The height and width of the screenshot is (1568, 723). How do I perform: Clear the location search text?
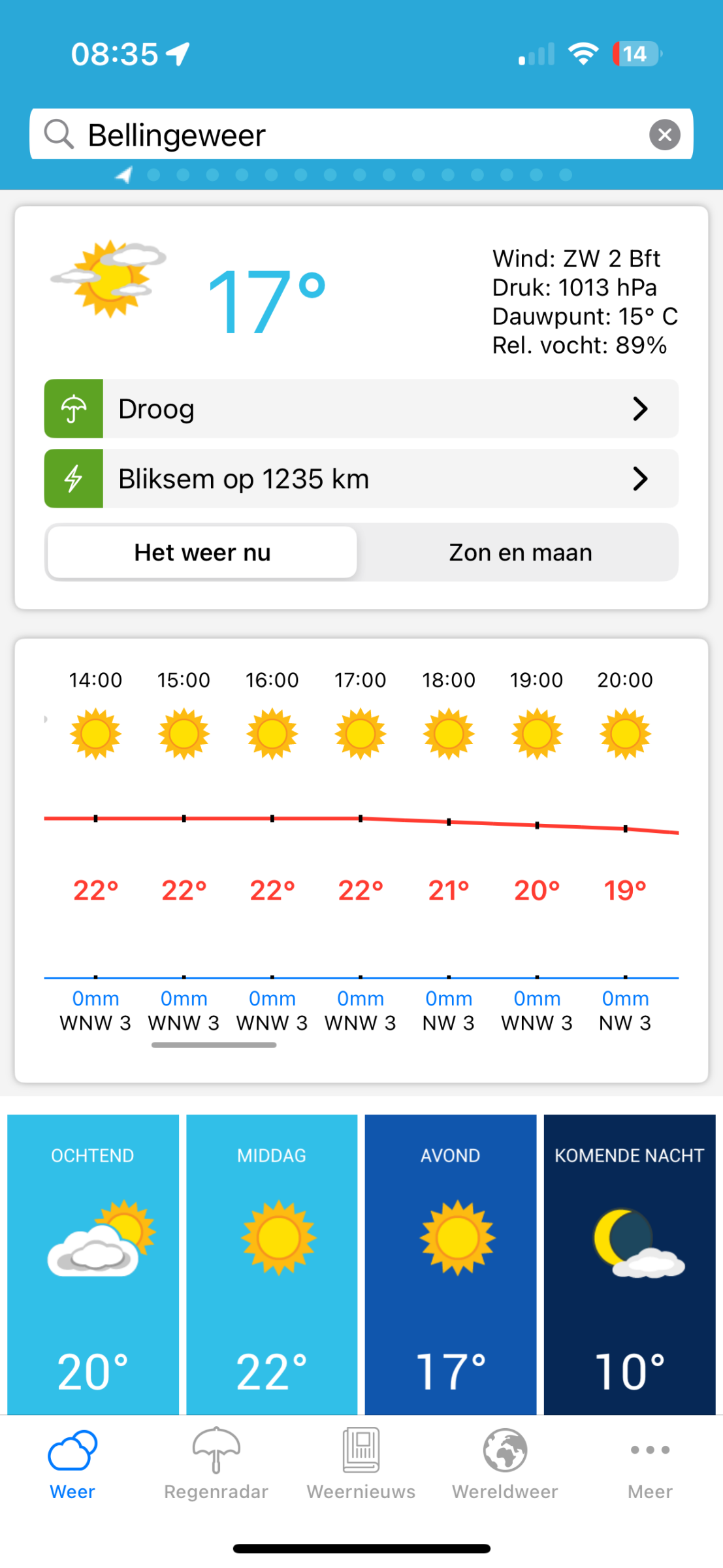[x=664, y=135]
